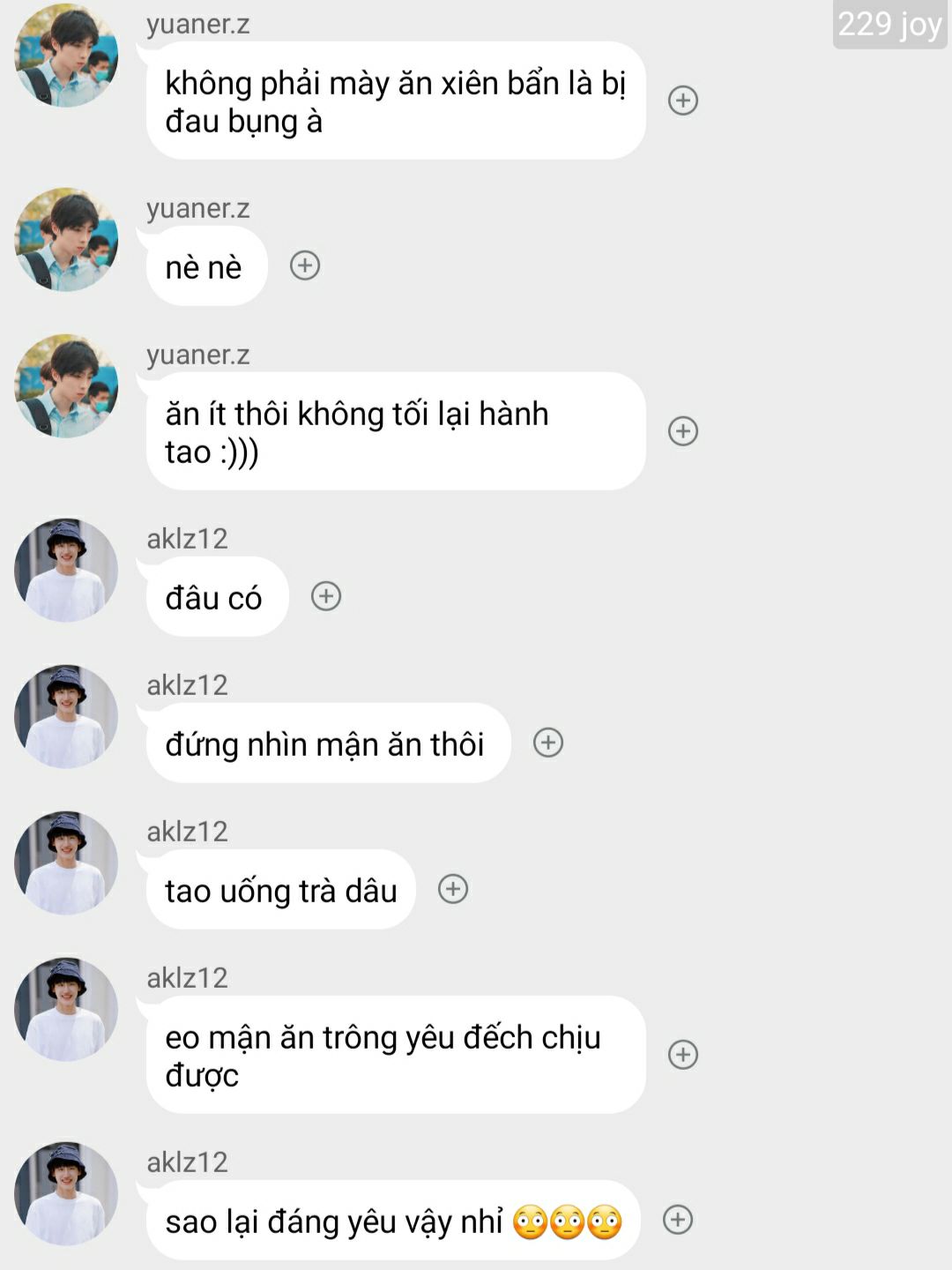Tap plus icon next to "eo mận ăn trông yêu"
Image resolution: width=952 pixels, height=1270 pixels.
coord(683,1055)
